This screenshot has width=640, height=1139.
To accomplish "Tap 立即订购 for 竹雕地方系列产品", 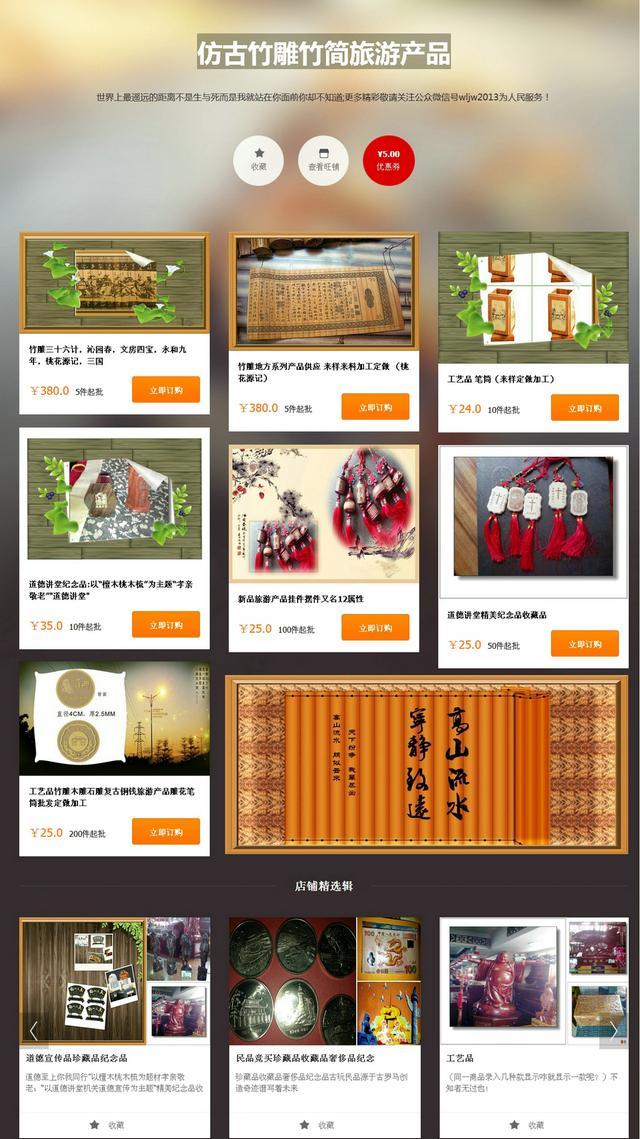I will tap(375, 407).
